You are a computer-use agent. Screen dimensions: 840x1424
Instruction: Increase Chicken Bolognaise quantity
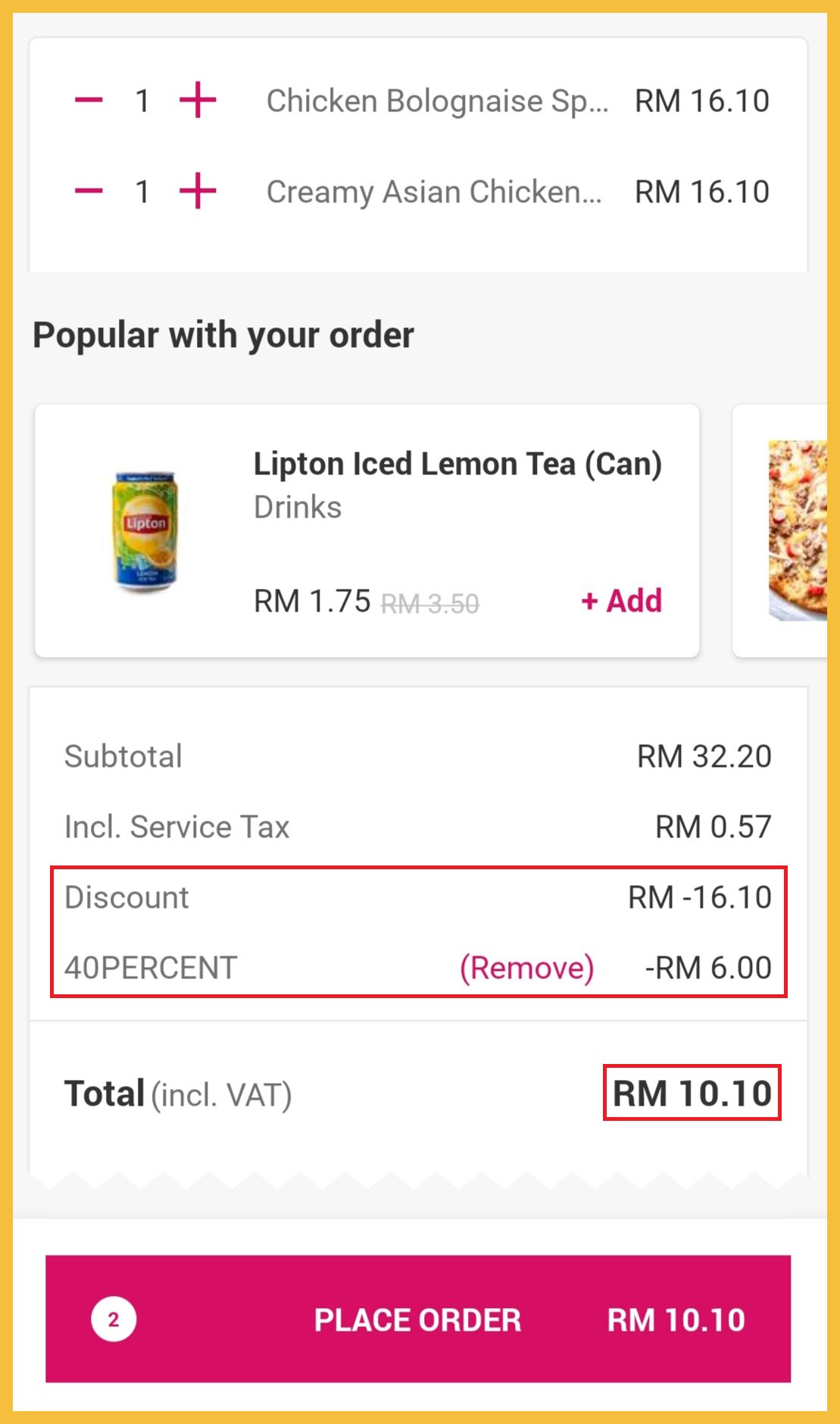(198, 100)
